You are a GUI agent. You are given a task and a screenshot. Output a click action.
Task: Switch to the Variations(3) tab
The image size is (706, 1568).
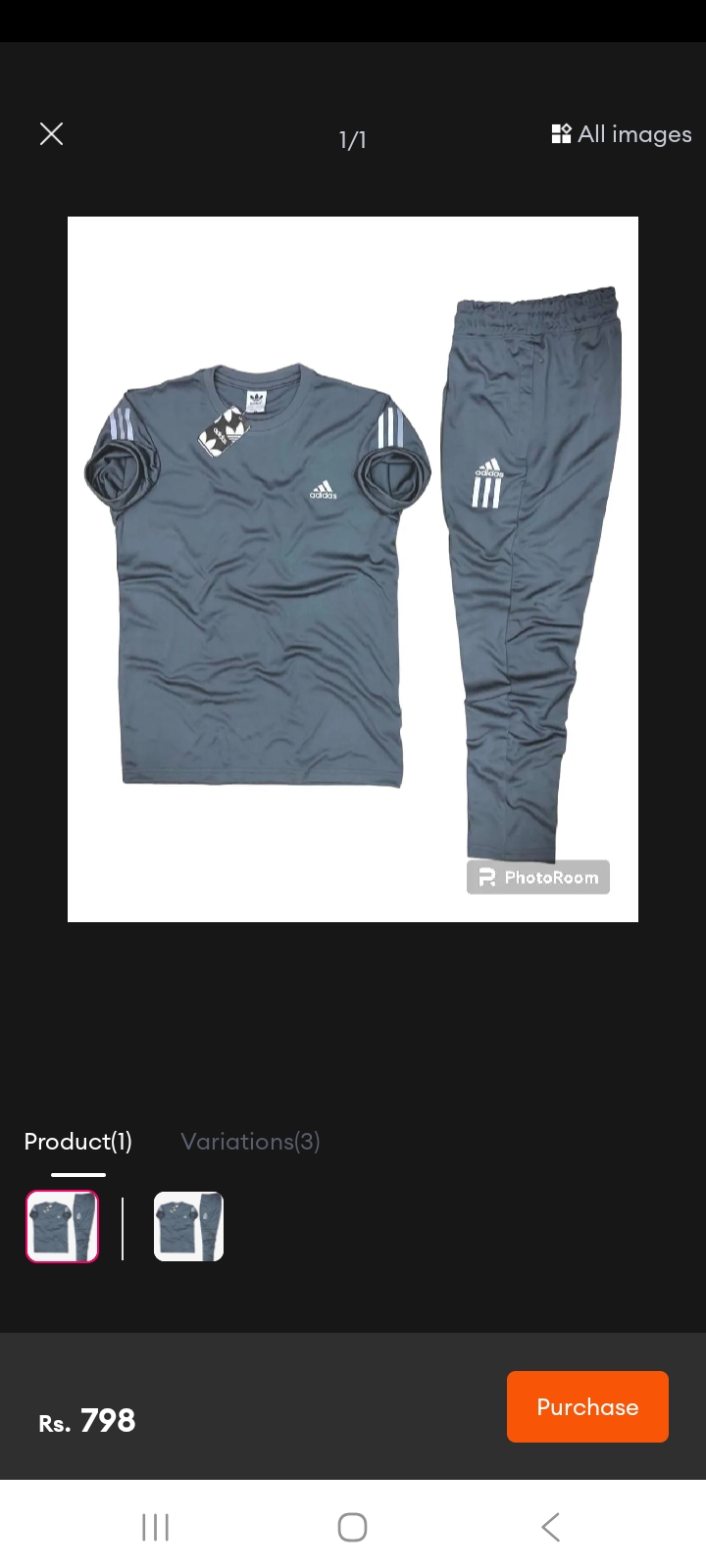pyautogui.click(x=250, y=1142)
